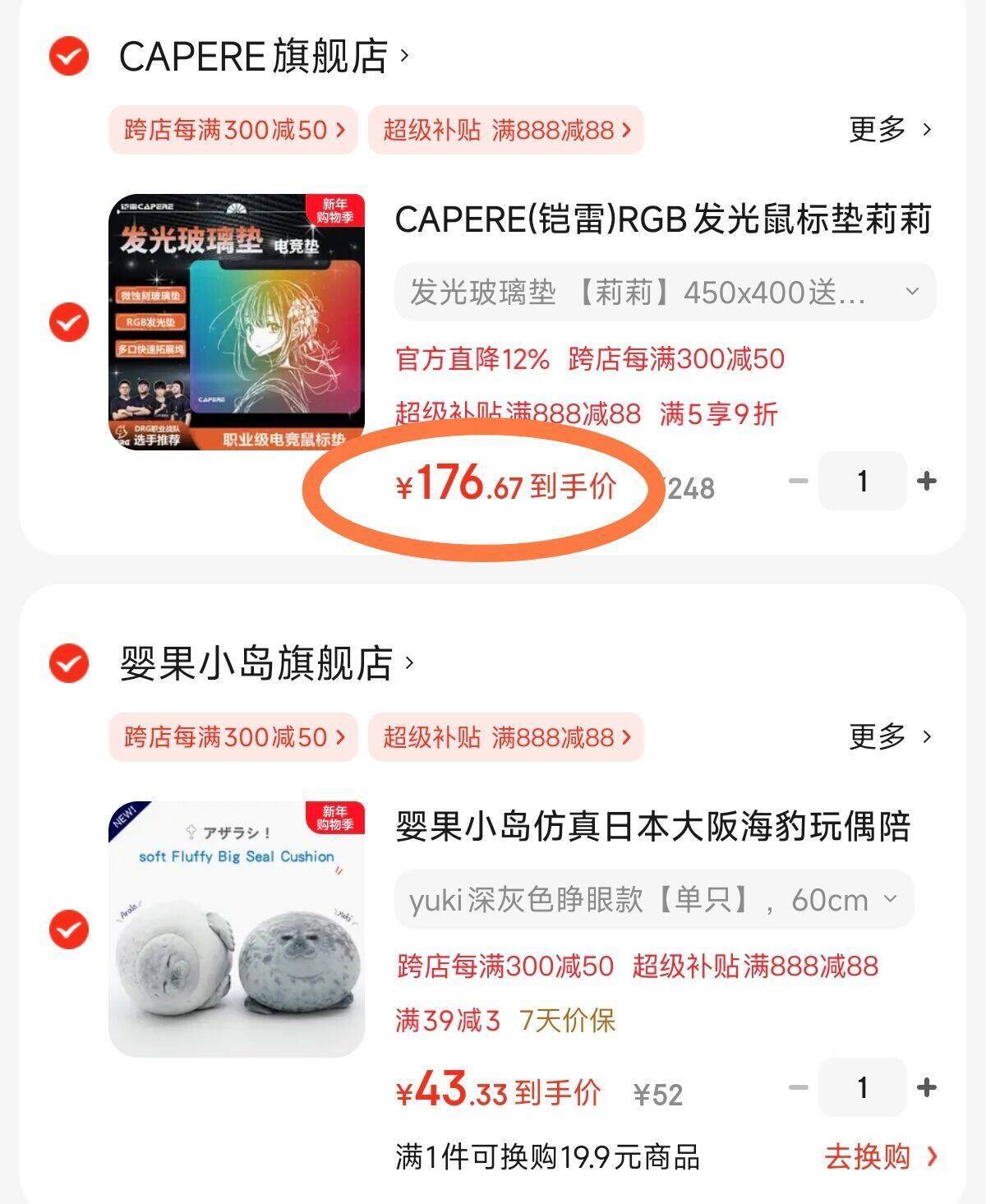Visit the 婴果小岛旗舰店 store page
The height and width of the screenshot is (1204, 986).
(x=266, y=663)
